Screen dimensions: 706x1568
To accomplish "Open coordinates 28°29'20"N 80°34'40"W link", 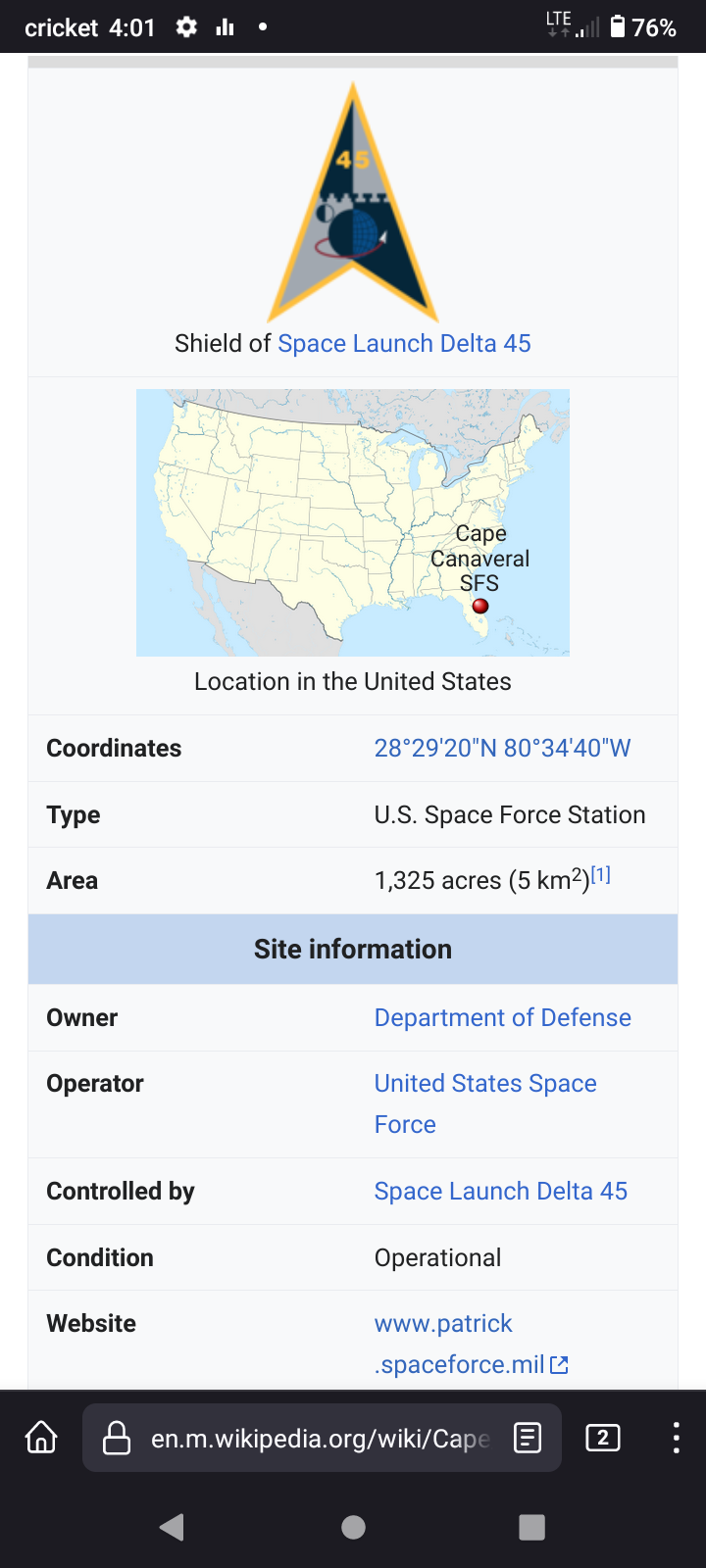I will click(x=502, y=748).
